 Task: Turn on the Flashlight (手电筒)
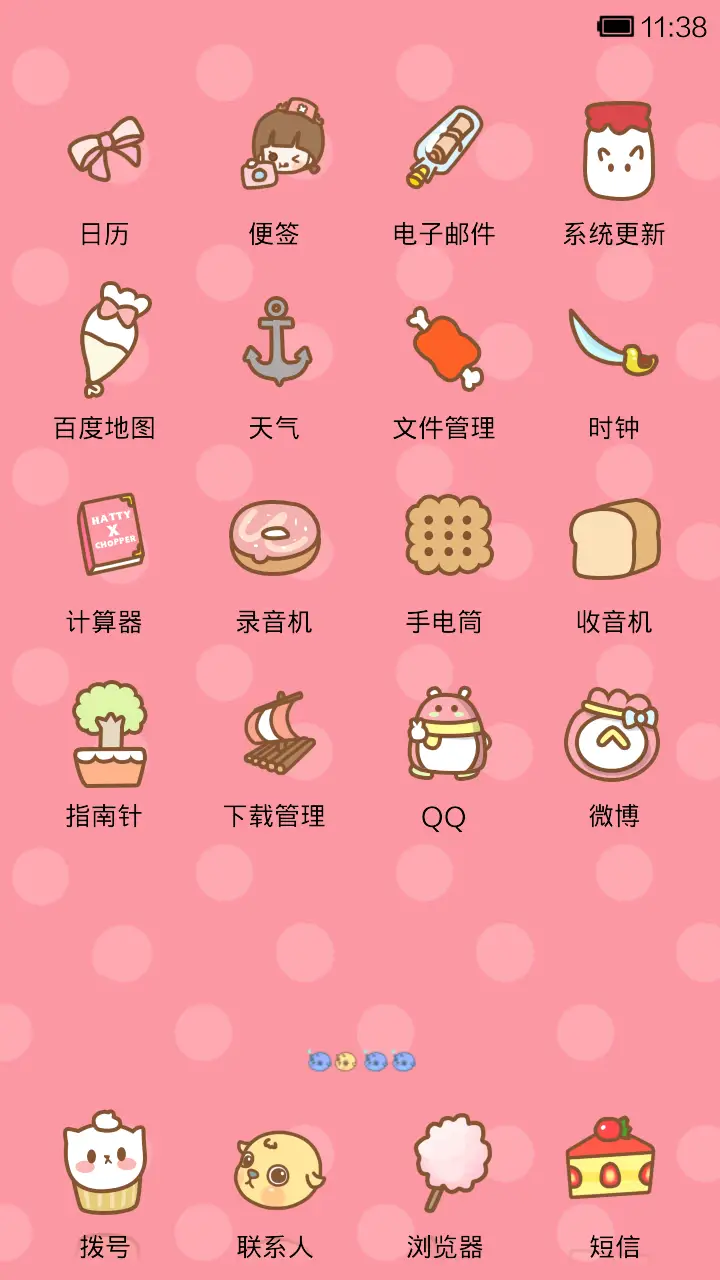click(445, 535)
